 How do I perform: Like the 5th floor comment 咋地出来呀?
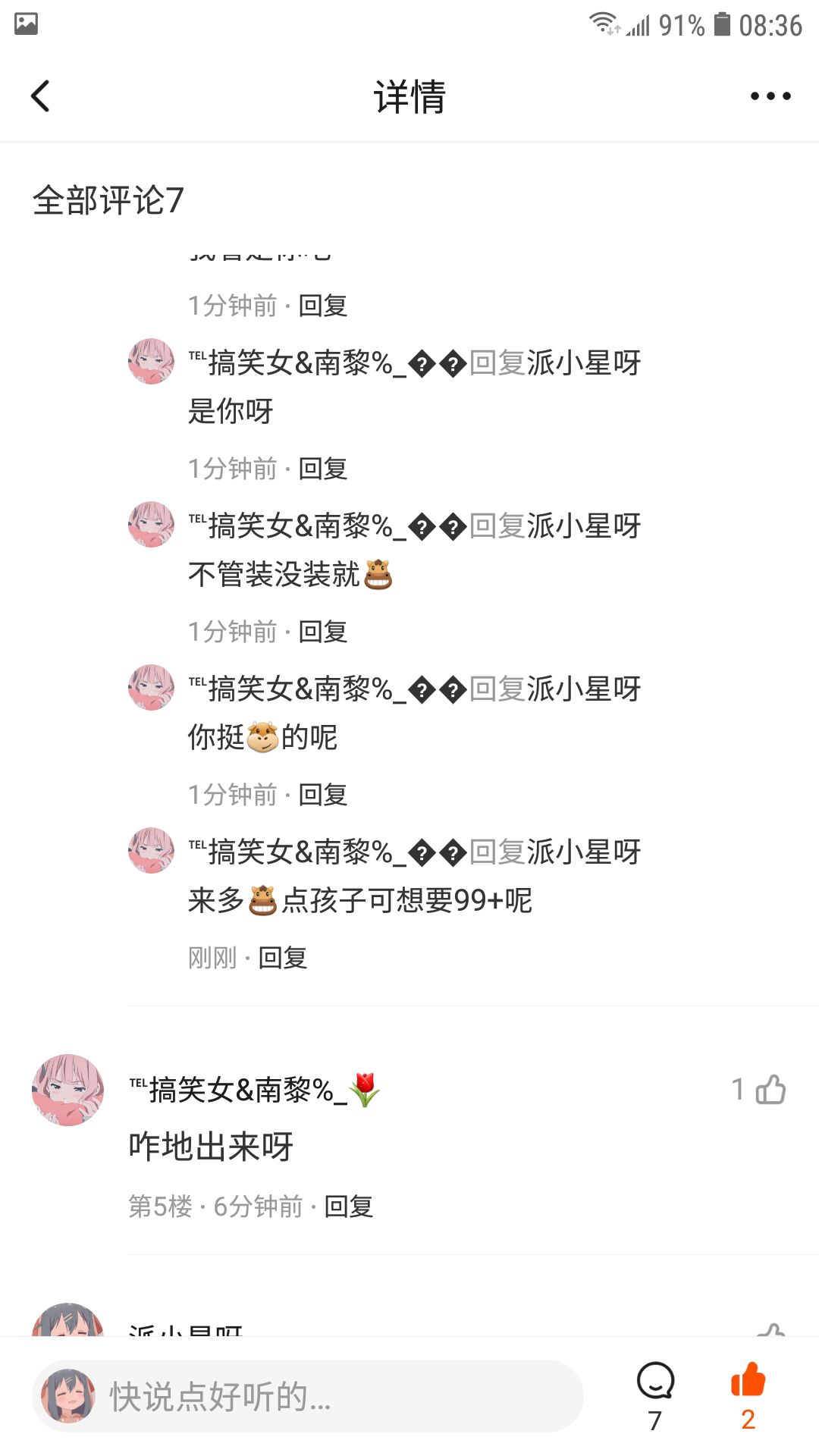[x=770, y=1090]
